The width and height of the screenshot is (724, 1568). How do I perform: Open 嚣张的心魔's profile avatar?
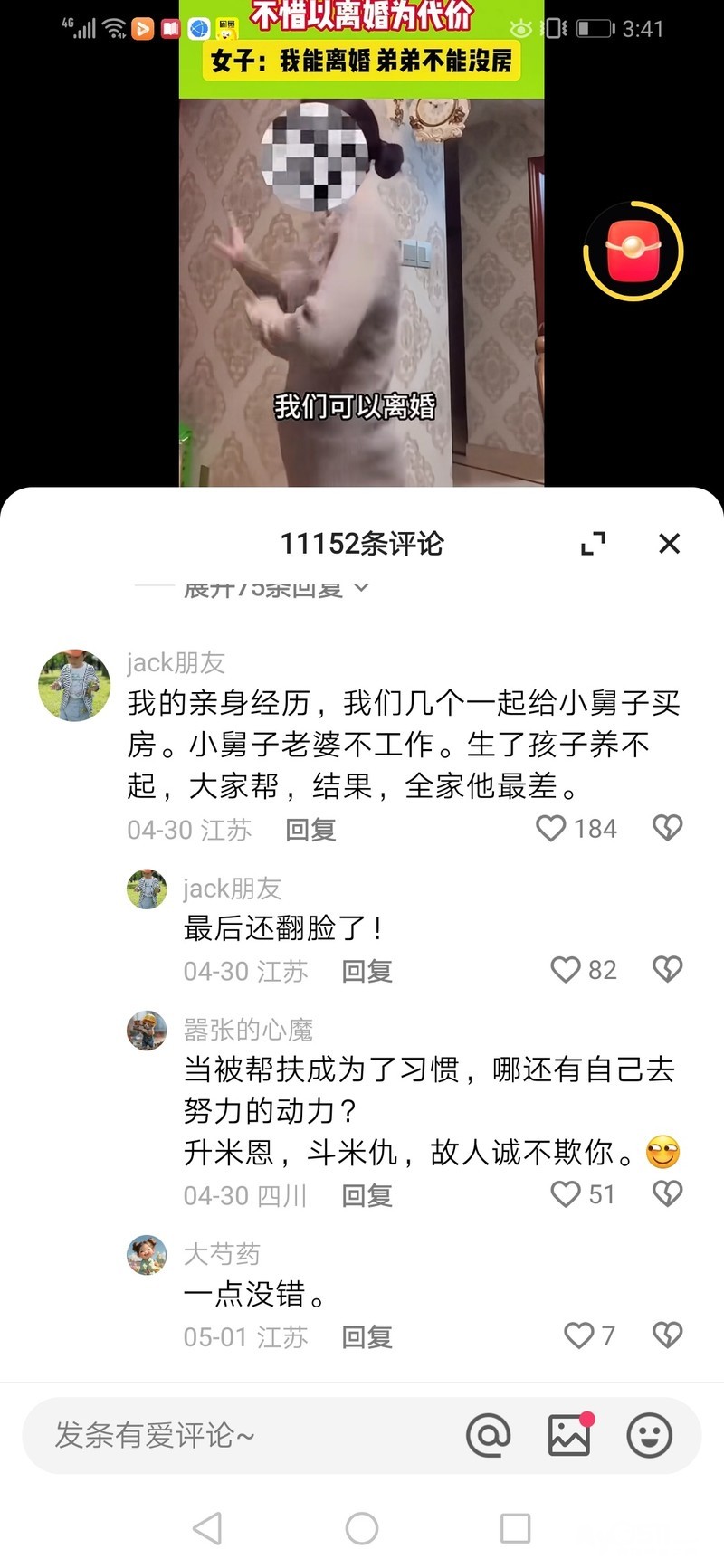[x=147, y=1031]
